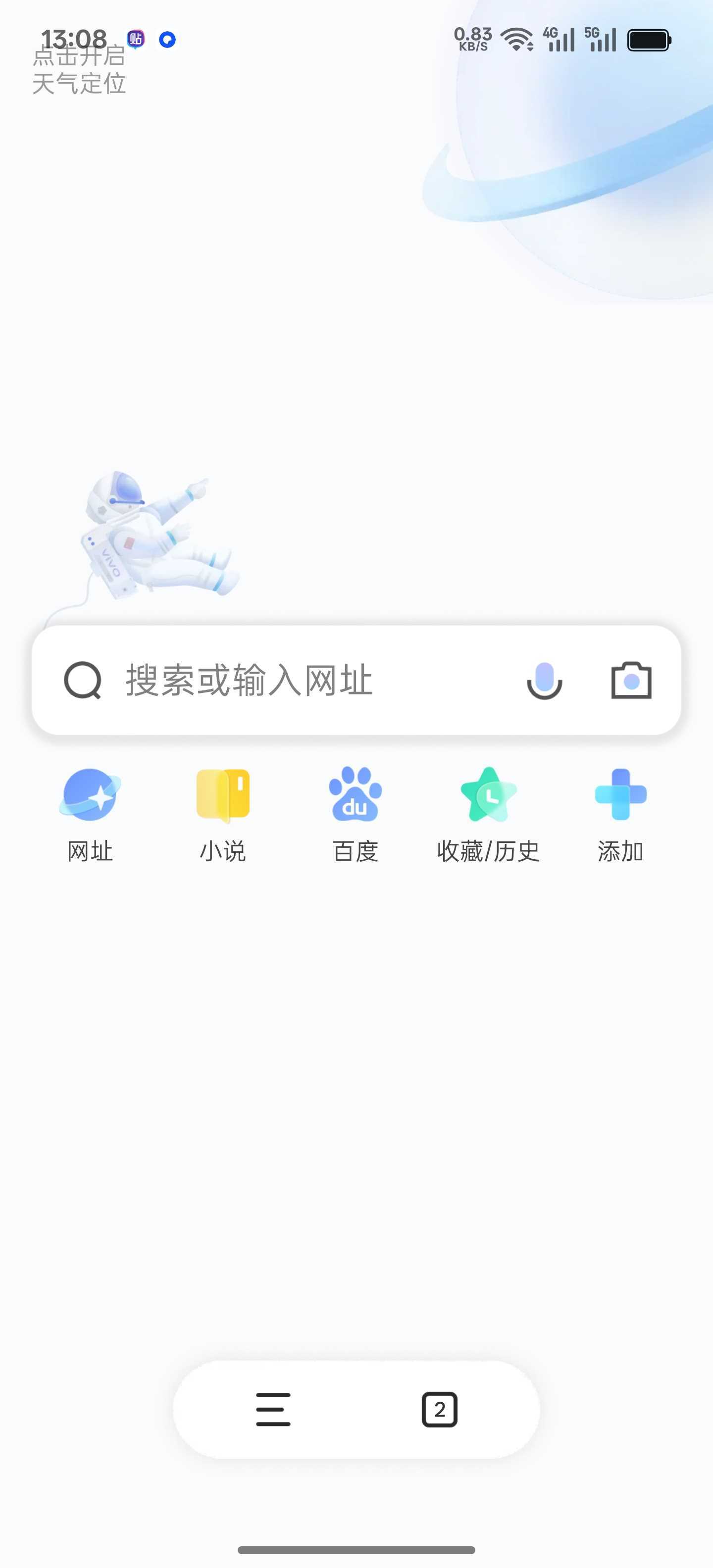Open the hamburger menu in the bottom bar
This screenshot has width=713, height=1568.
[273, 1409]
